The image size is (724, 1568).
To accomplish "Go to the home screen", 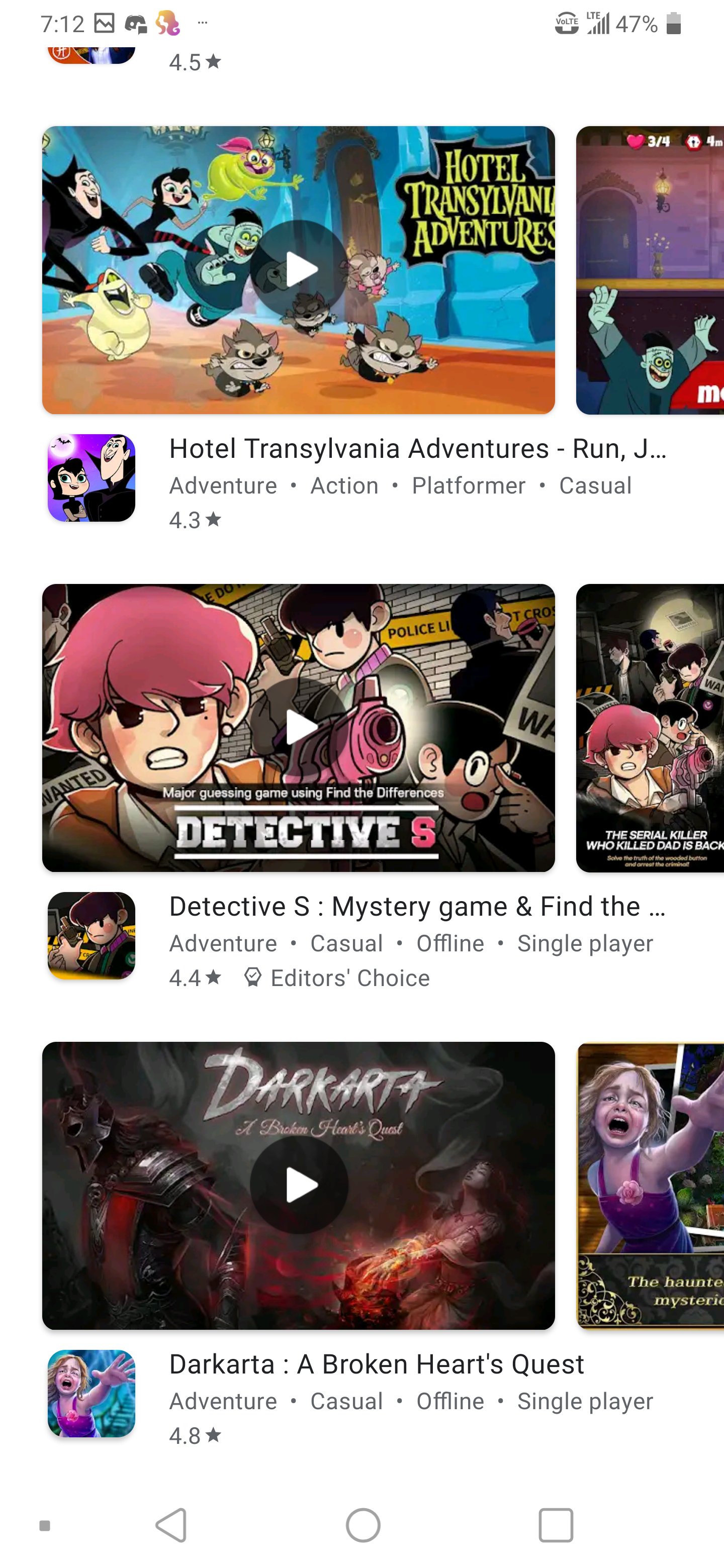I will coord(363,1525).
